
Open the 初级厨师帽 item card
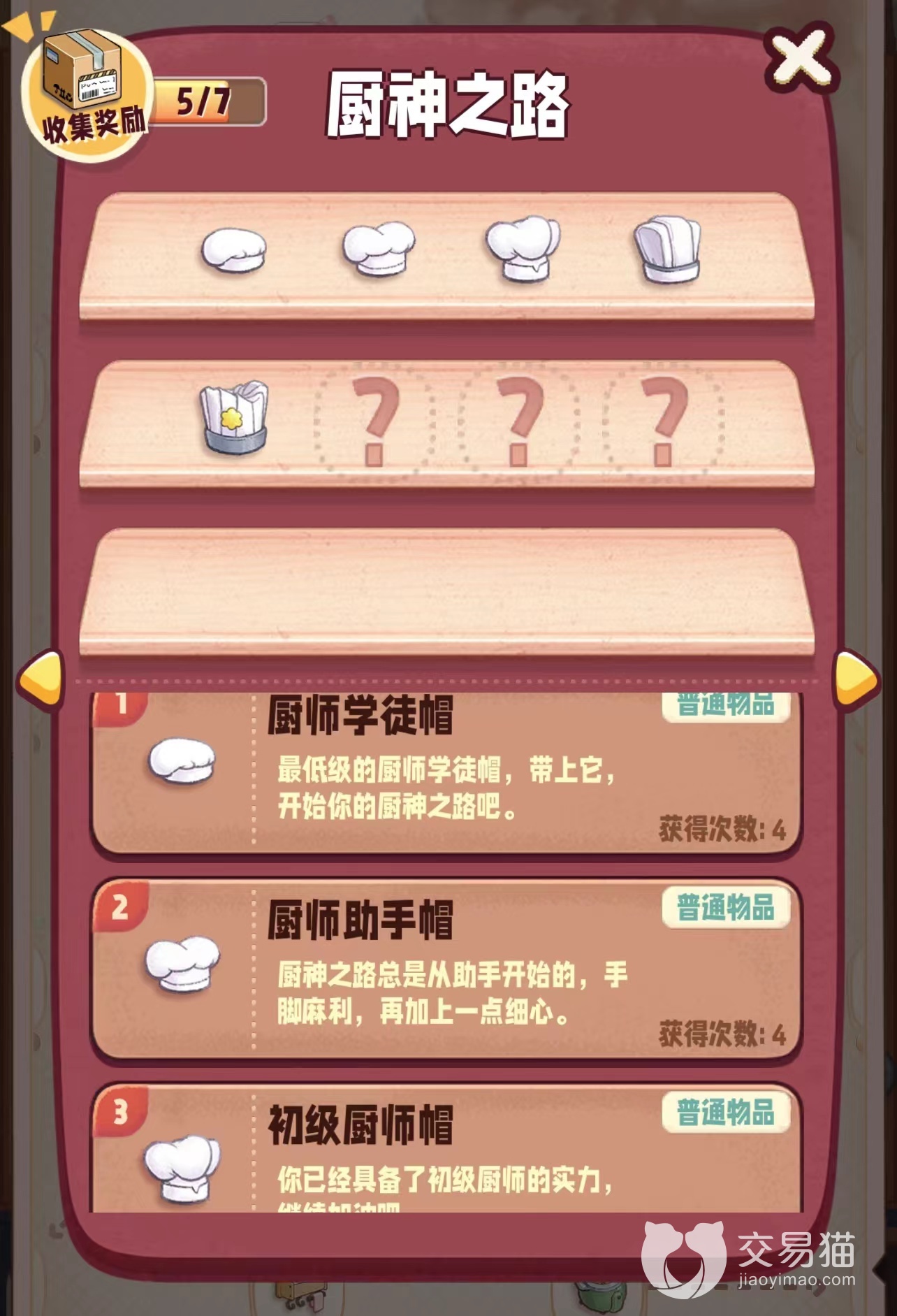point(447,1150)
